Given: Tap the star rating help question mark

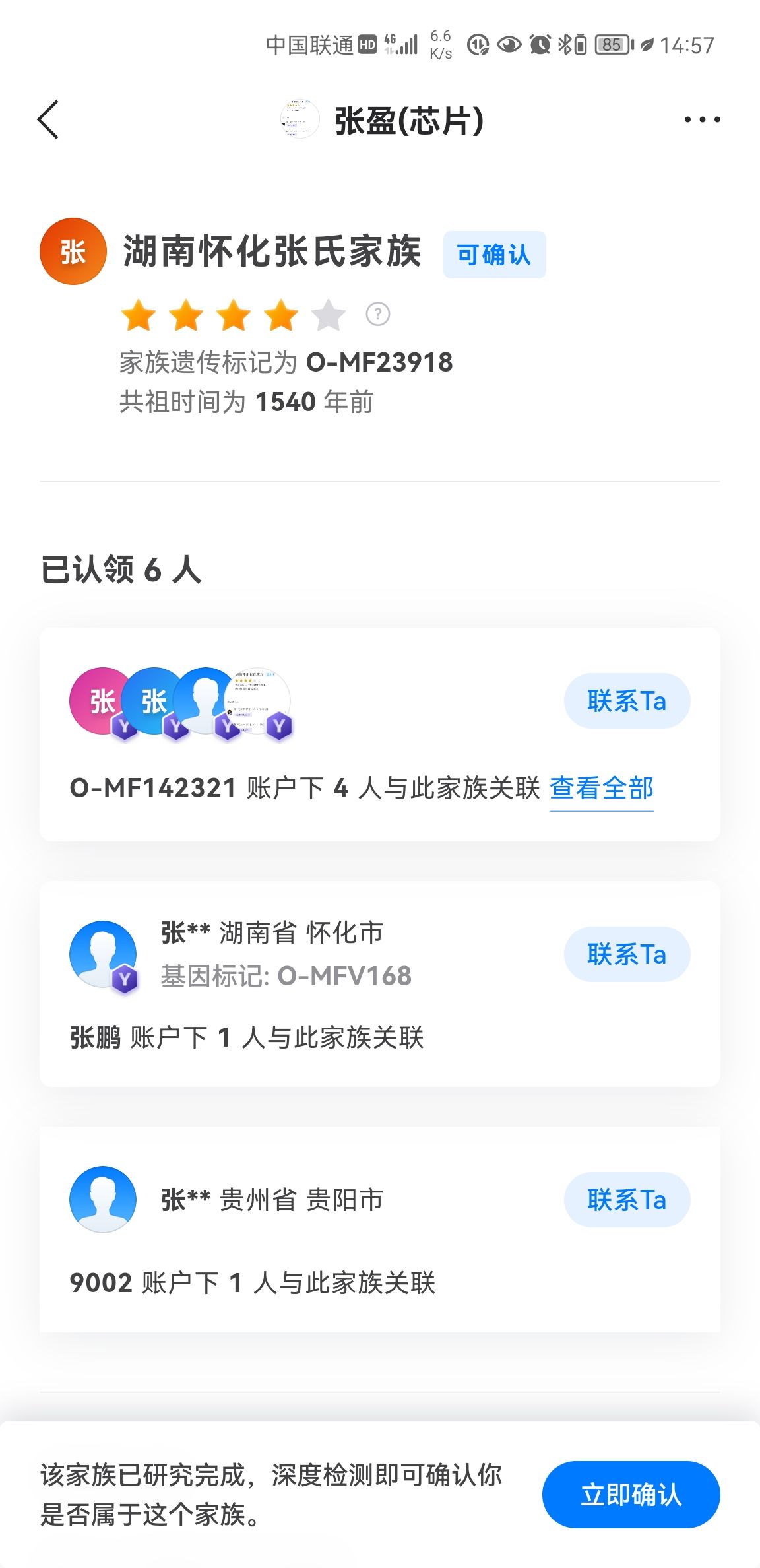Looking at the screenshot, I should (x=378, y=314).
